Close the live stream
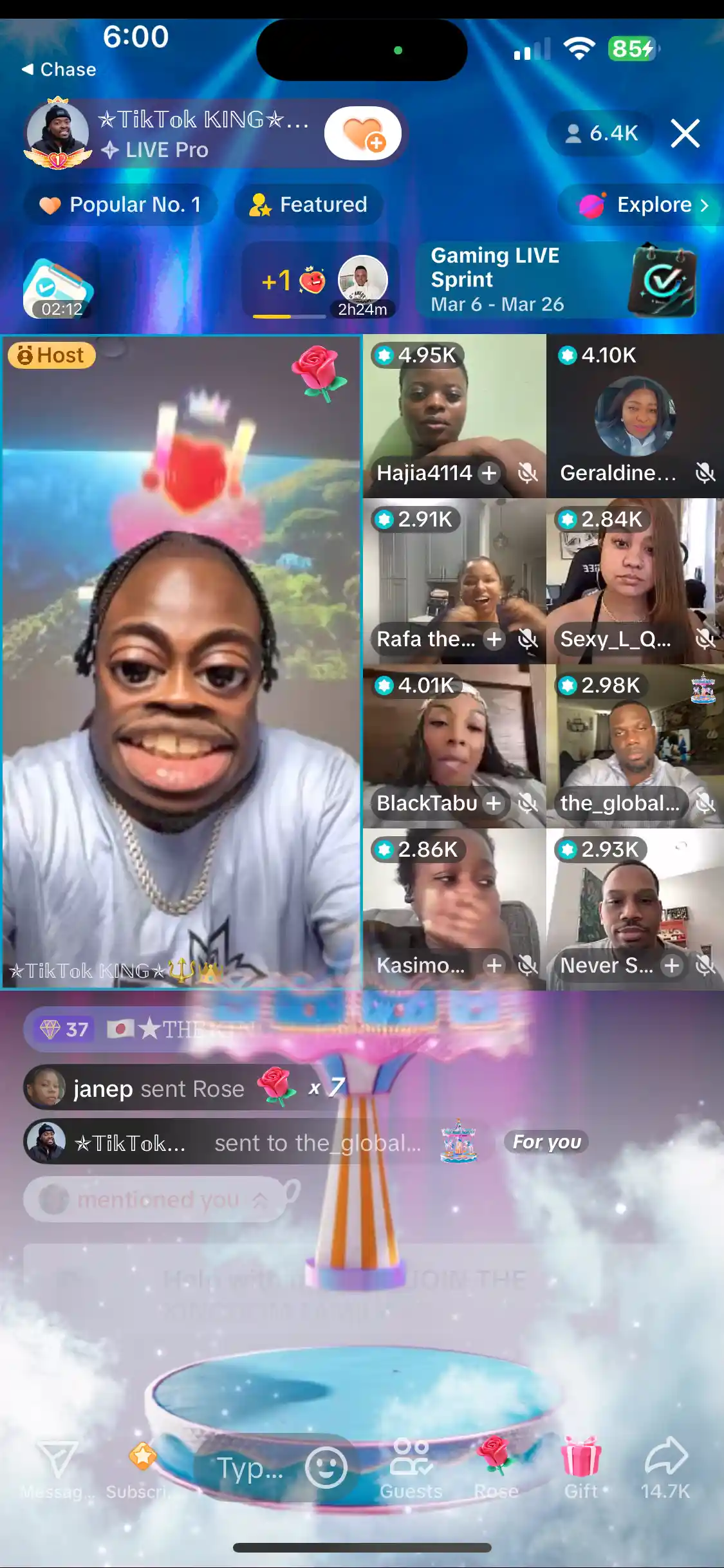The image size is (724, 1568). [x=685, y=133]
